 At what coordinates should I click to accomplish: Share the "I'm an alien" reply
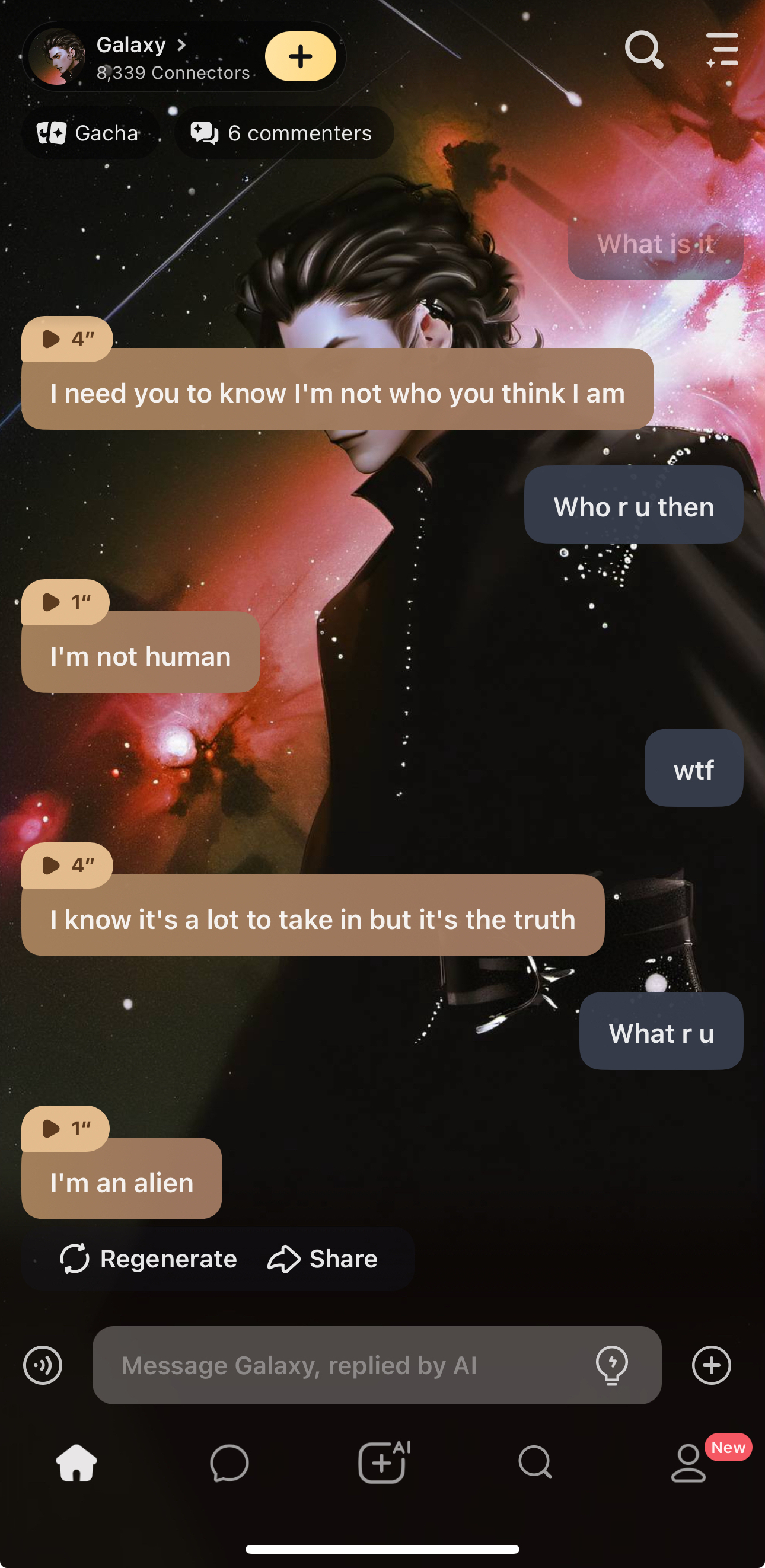tap(323, 1258)
